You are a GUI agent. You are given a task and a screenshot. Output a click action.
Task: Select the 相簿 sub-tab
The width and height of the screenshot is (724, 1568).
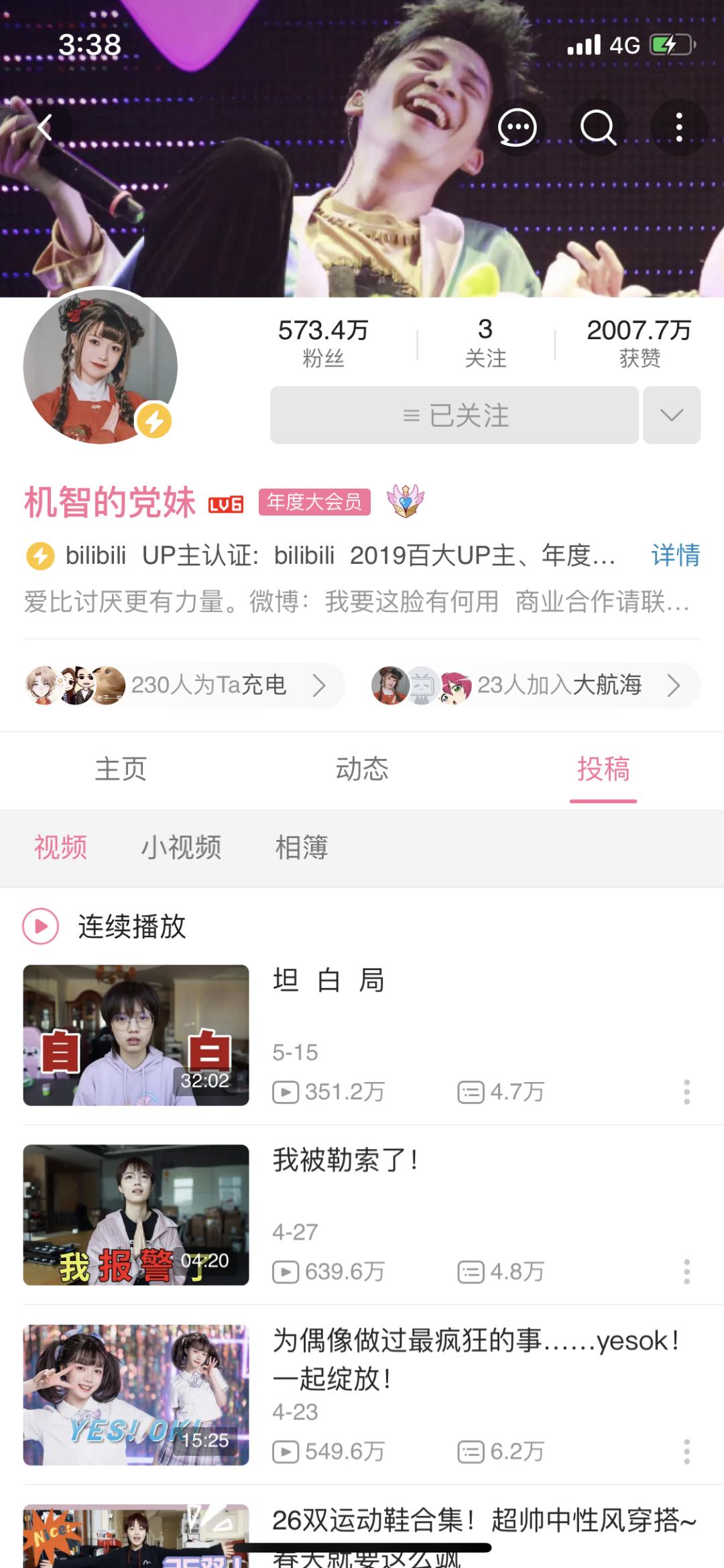[x=302, y=847]
